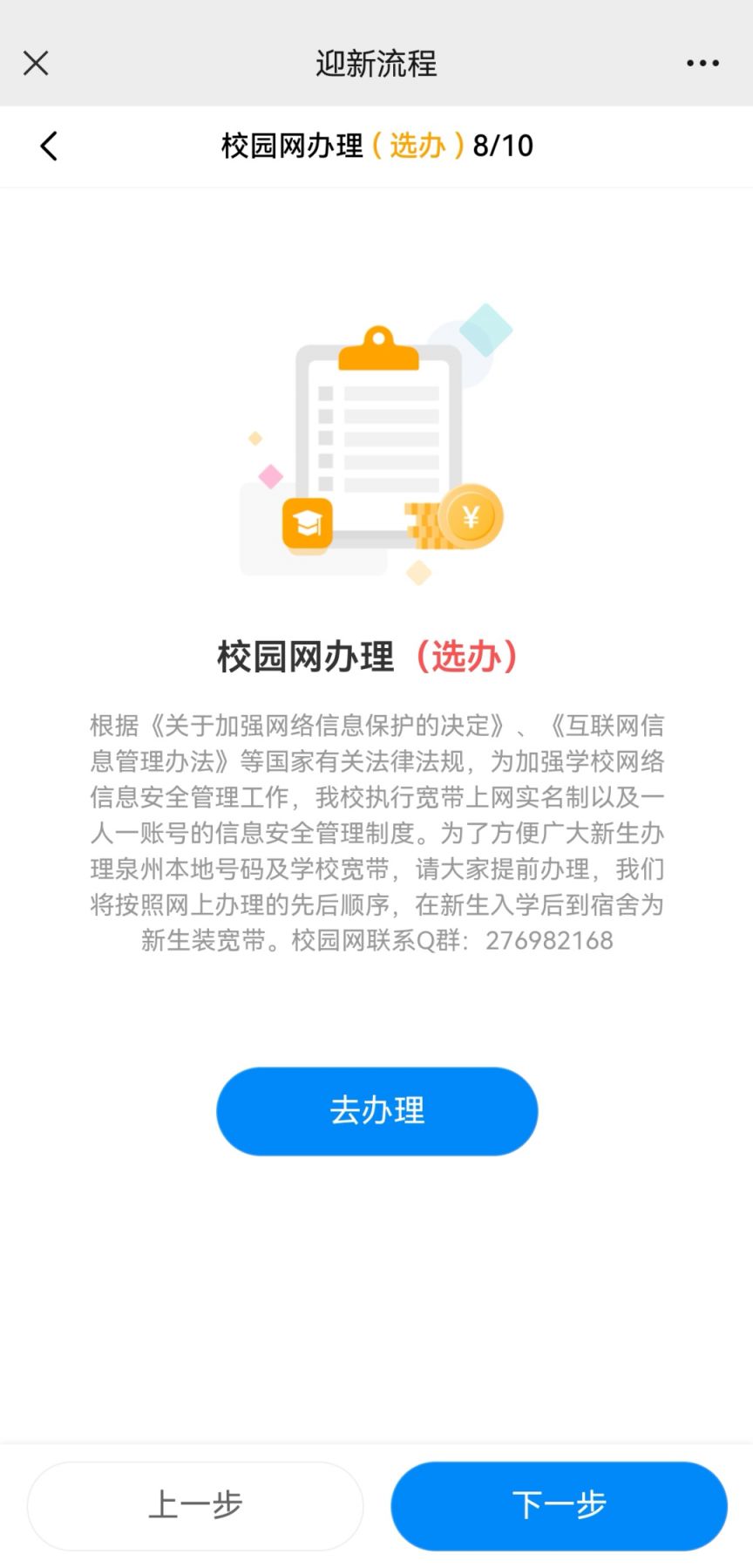Image resolution: width=753 pixels, height=1568 pixels.
Task: Go back using the left arrow
Action: point(49,146)
